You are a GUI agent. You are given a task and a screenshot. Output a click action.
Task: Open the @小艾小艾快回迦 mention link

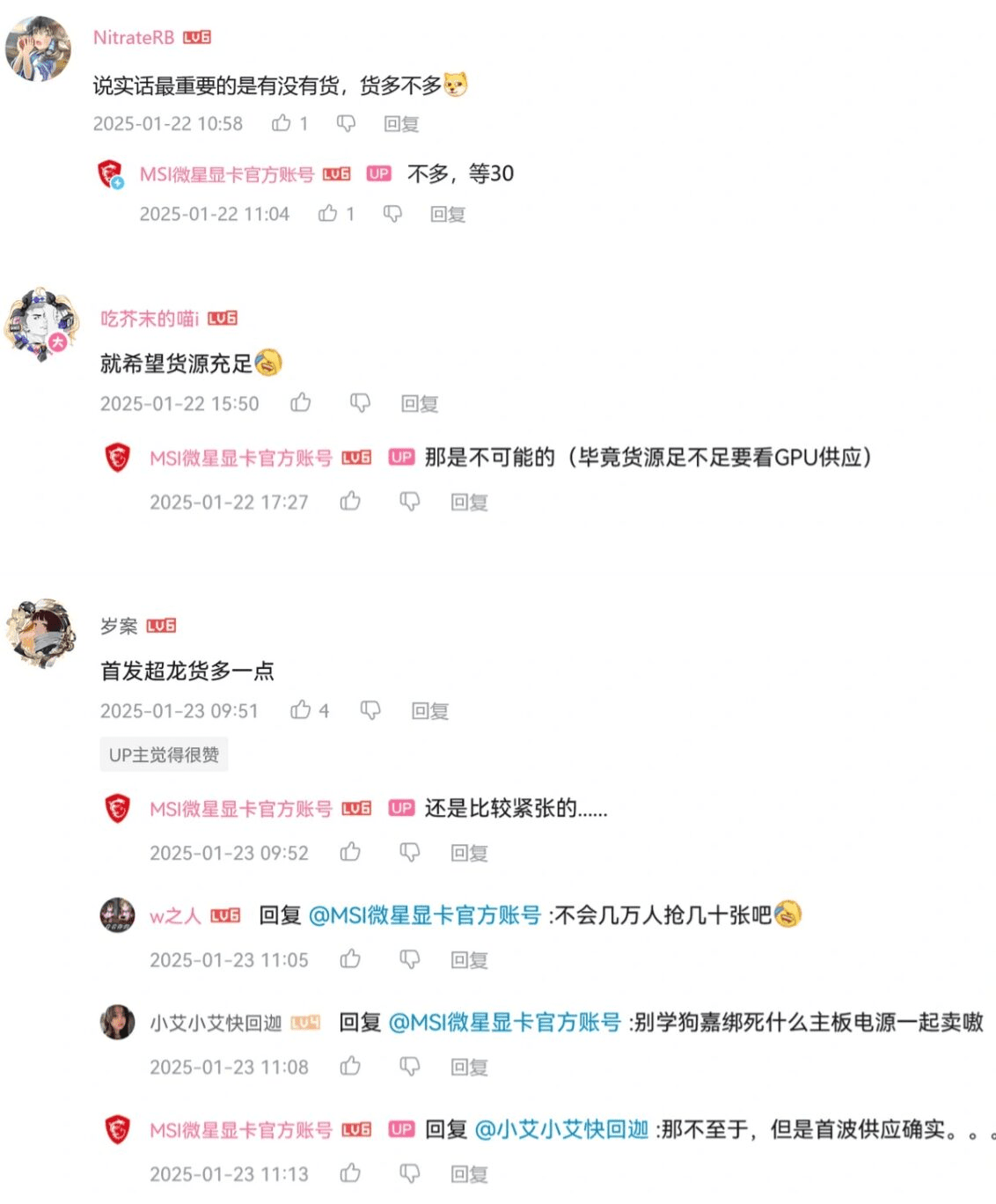561,1129
